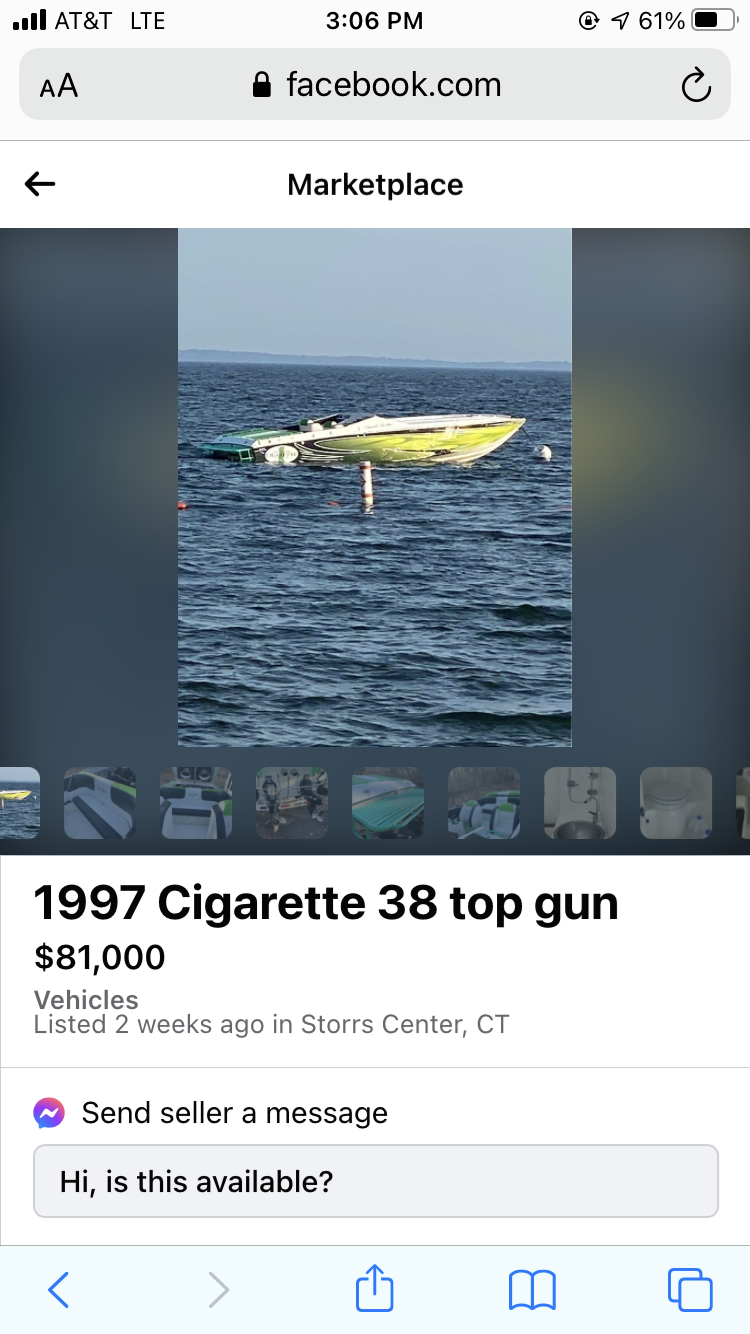Screen dimensions: 750x1334
Task: Open the Safari share sheet
Action: click(x=375, y=1288)
